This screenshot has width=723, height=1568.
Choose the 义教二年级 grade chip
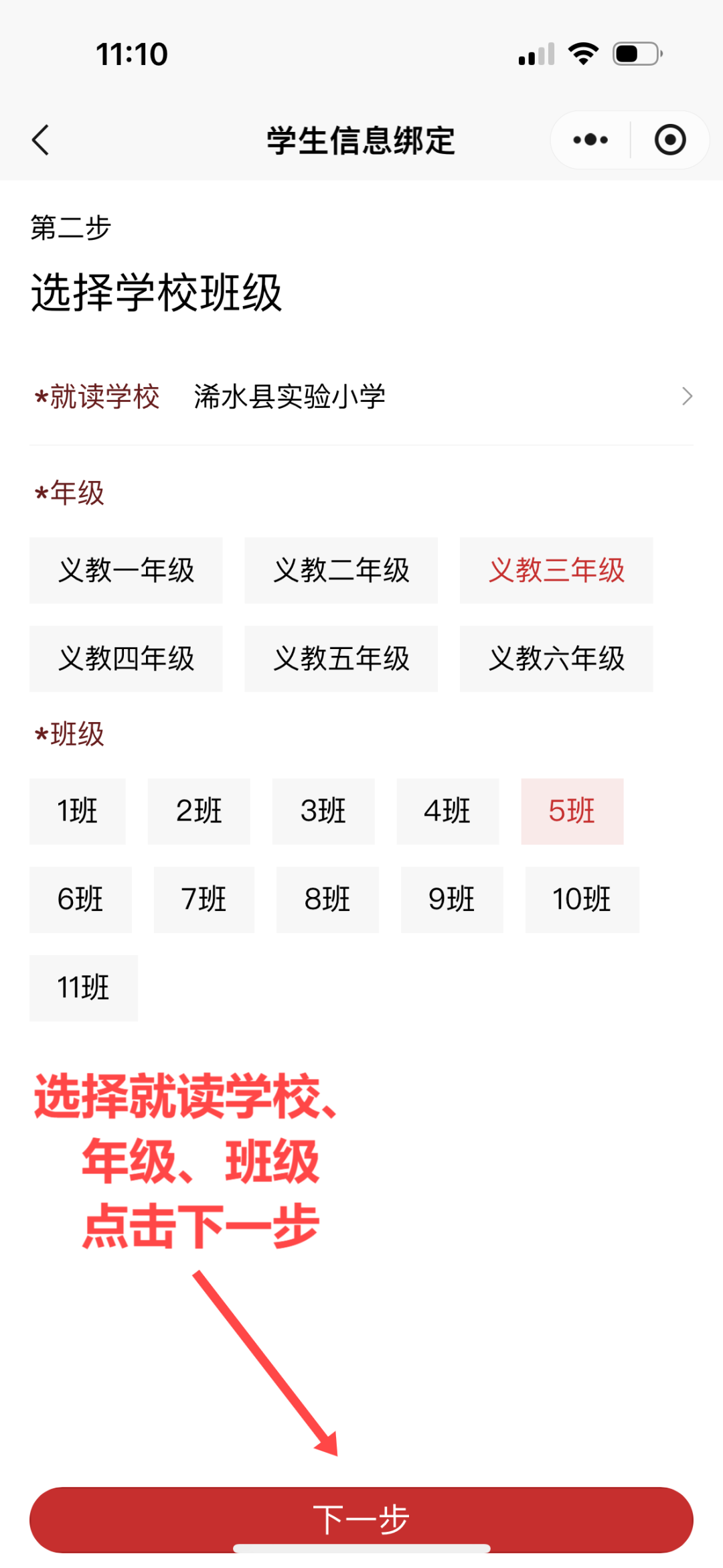tap(341, 571)
